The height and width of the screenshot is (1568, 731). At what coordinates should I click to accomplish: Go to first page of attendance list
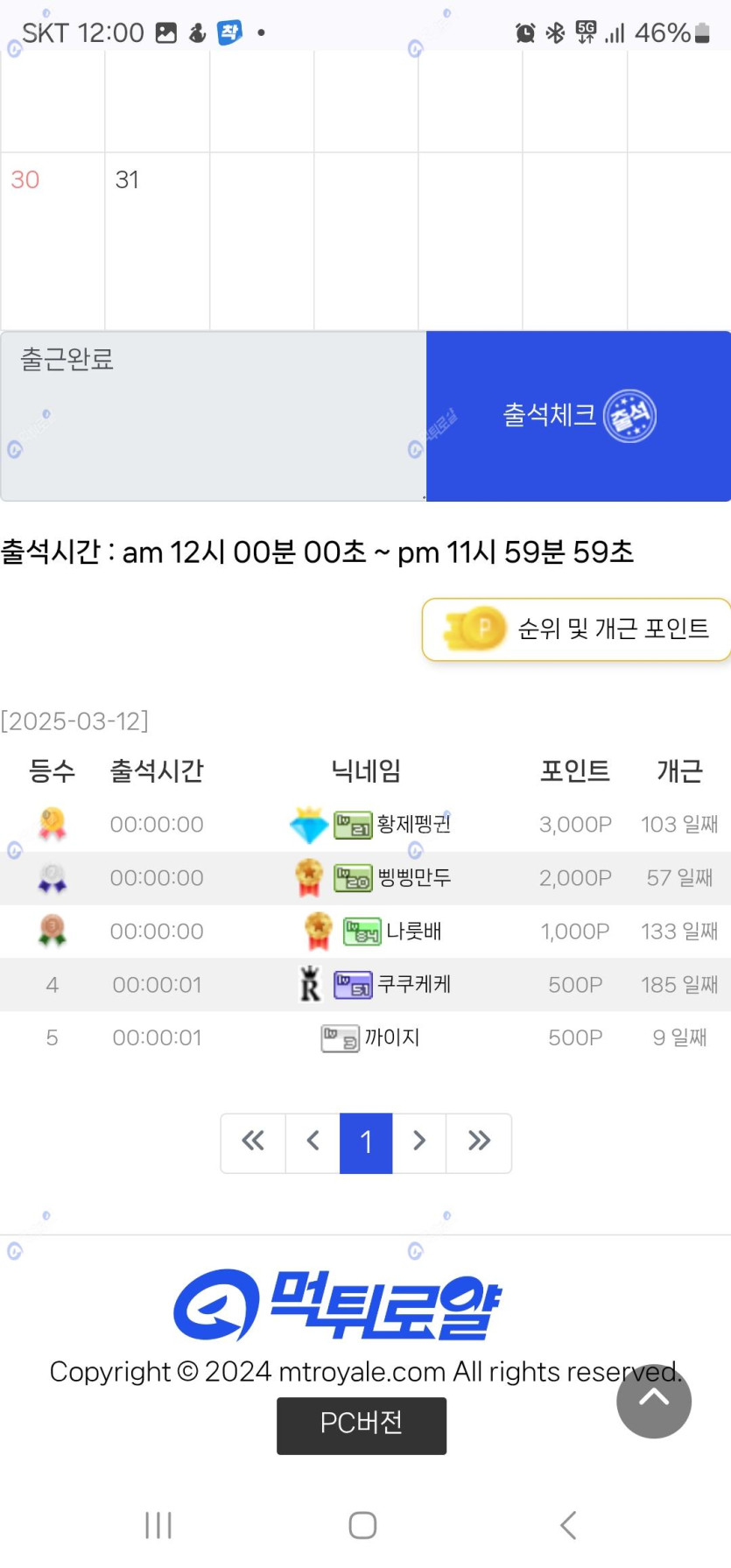click(x=253, y=1141)
